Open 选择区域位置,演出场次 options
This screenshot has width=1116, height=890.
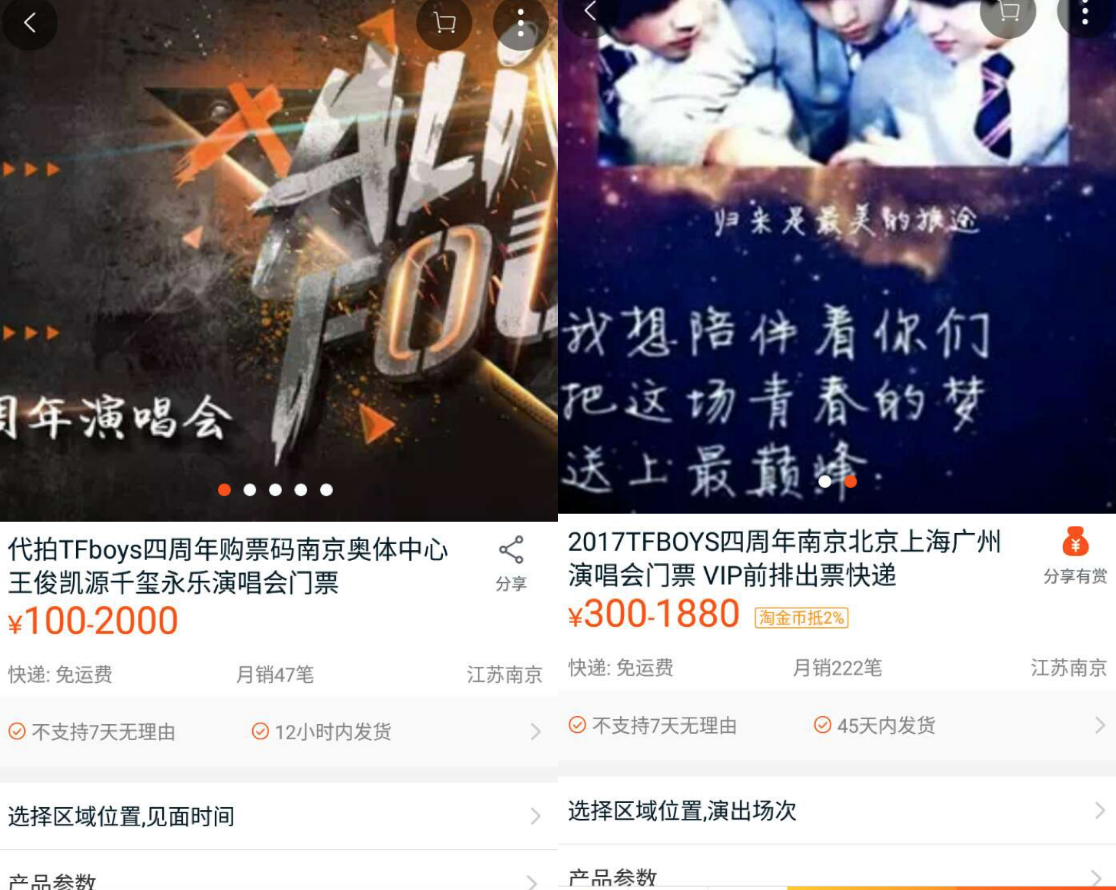pos(837,810)
